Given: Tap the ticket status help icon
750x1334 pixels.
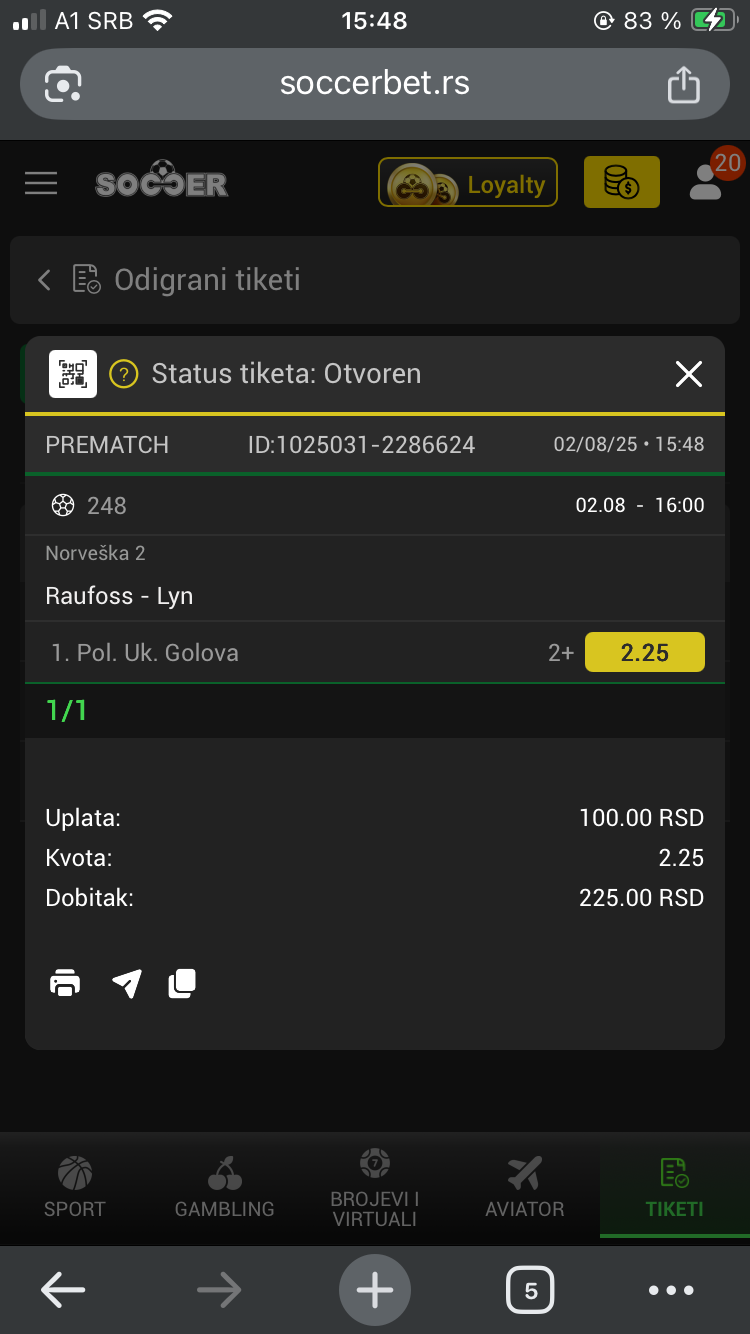Looking at the screenshot, I should pyautogui.click(x=124, y=374).
